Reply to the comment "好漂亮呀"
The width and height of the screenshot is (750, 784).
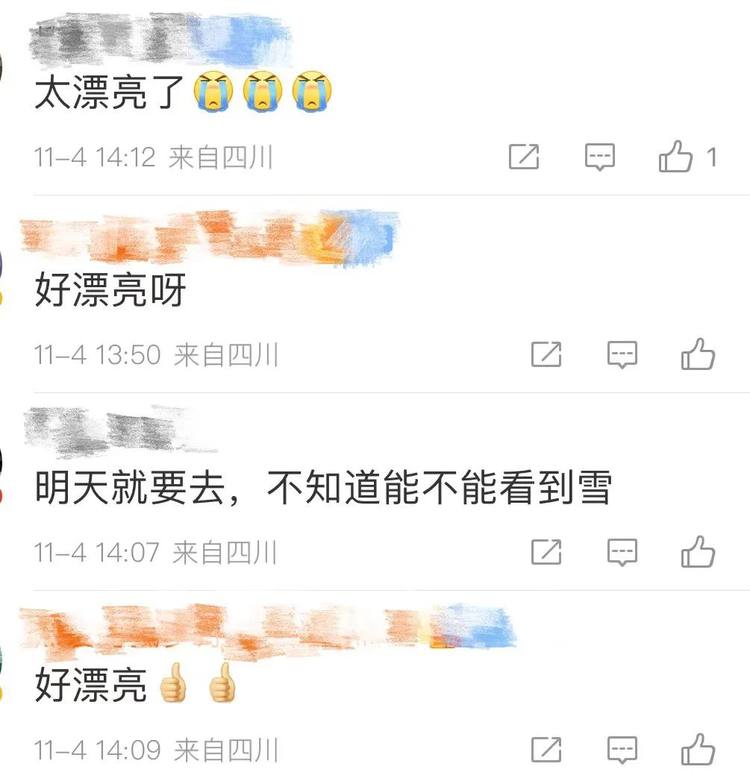[x=623, y=354]
